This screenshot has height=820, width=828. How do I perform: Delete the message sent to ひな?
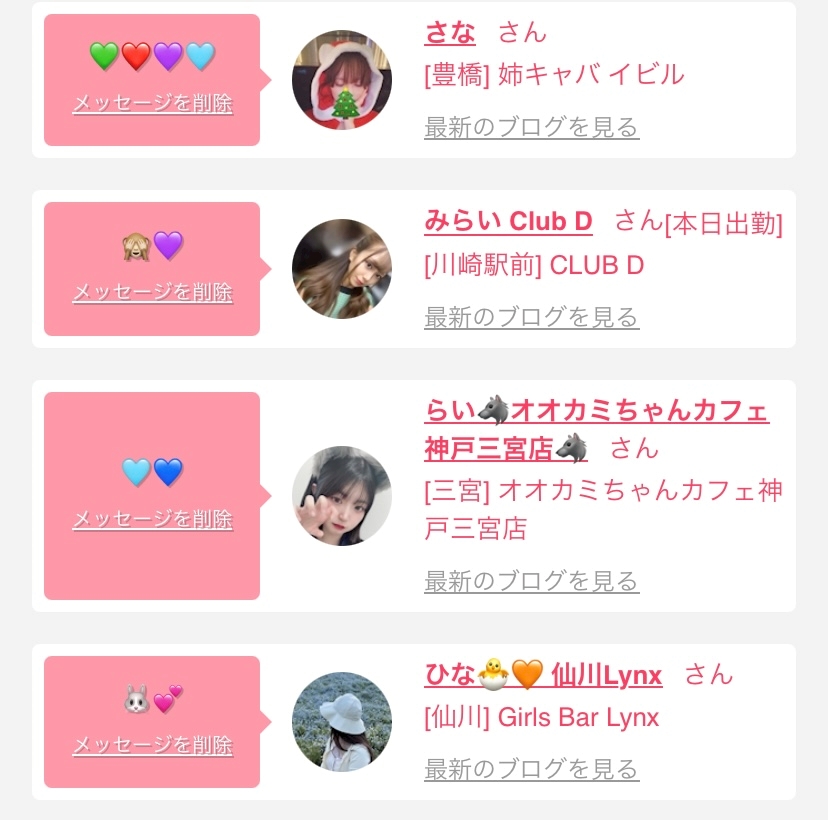click(x=152, y=745)
